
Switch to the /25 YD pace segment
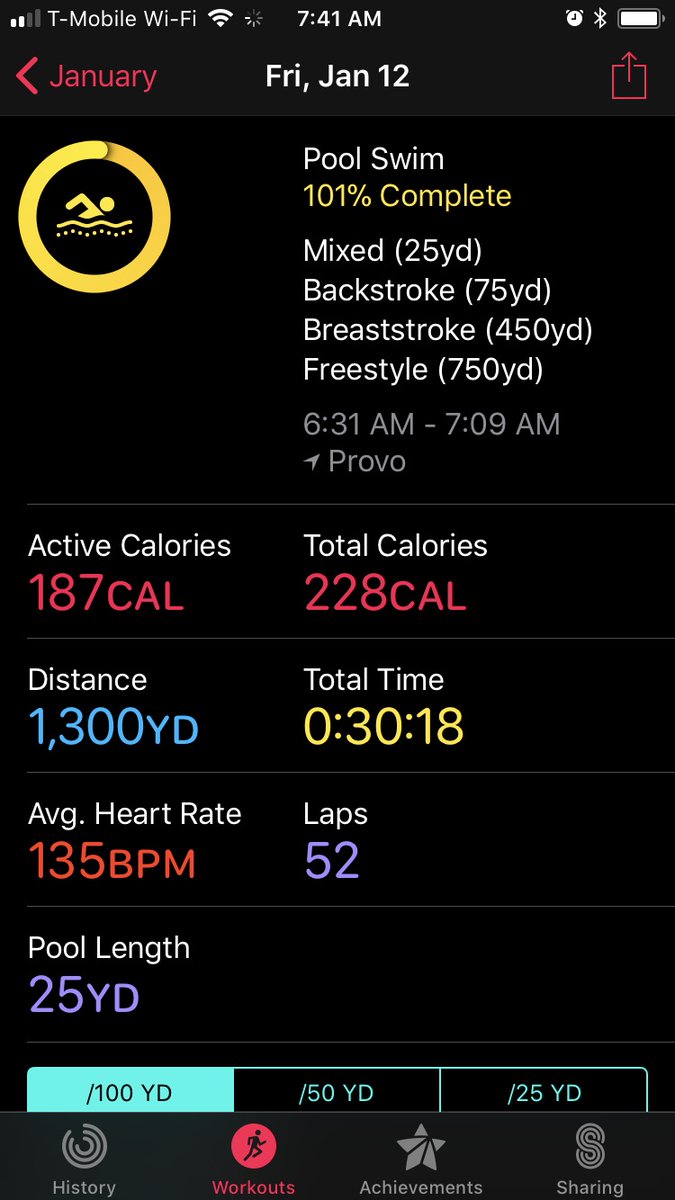(543, 1092)
